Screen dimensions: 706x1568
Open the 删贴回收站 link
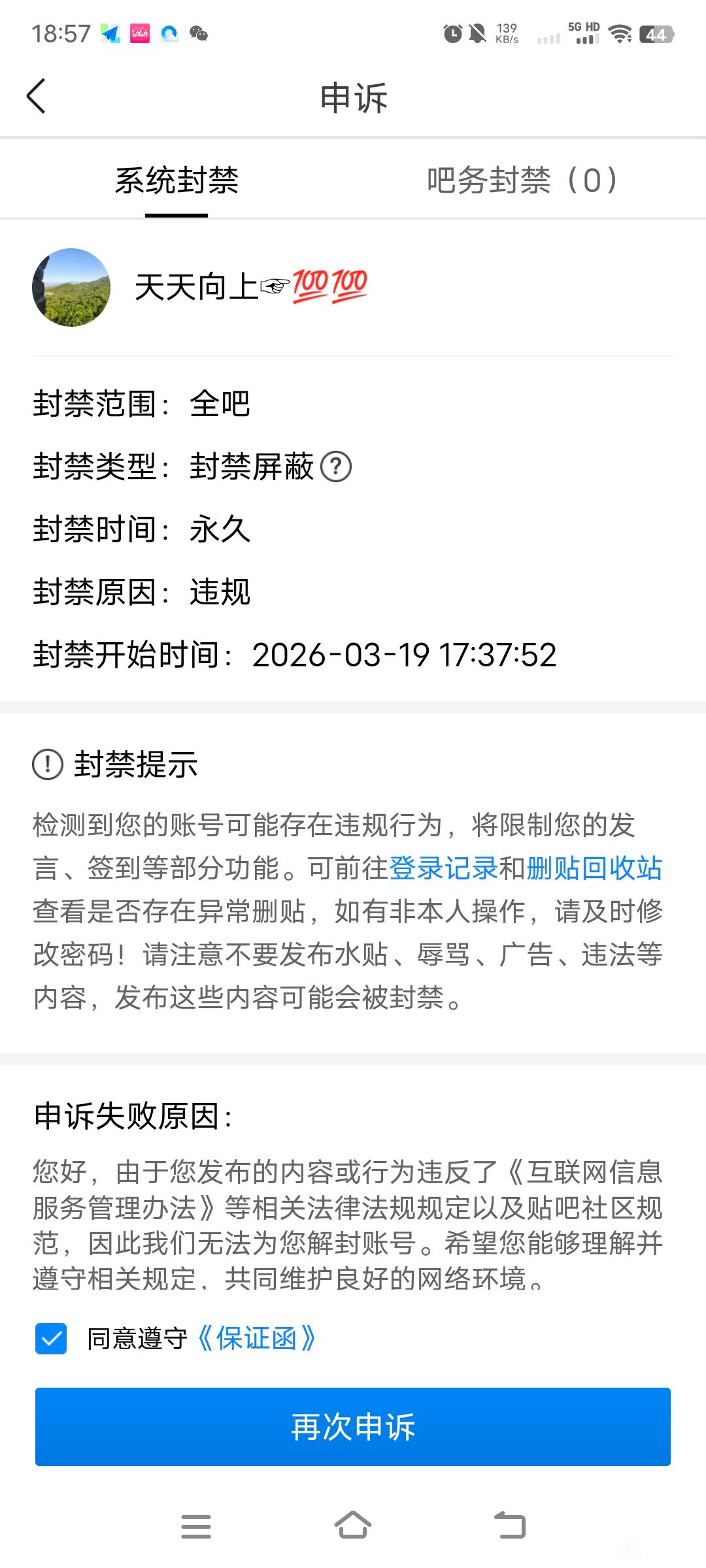594,868
